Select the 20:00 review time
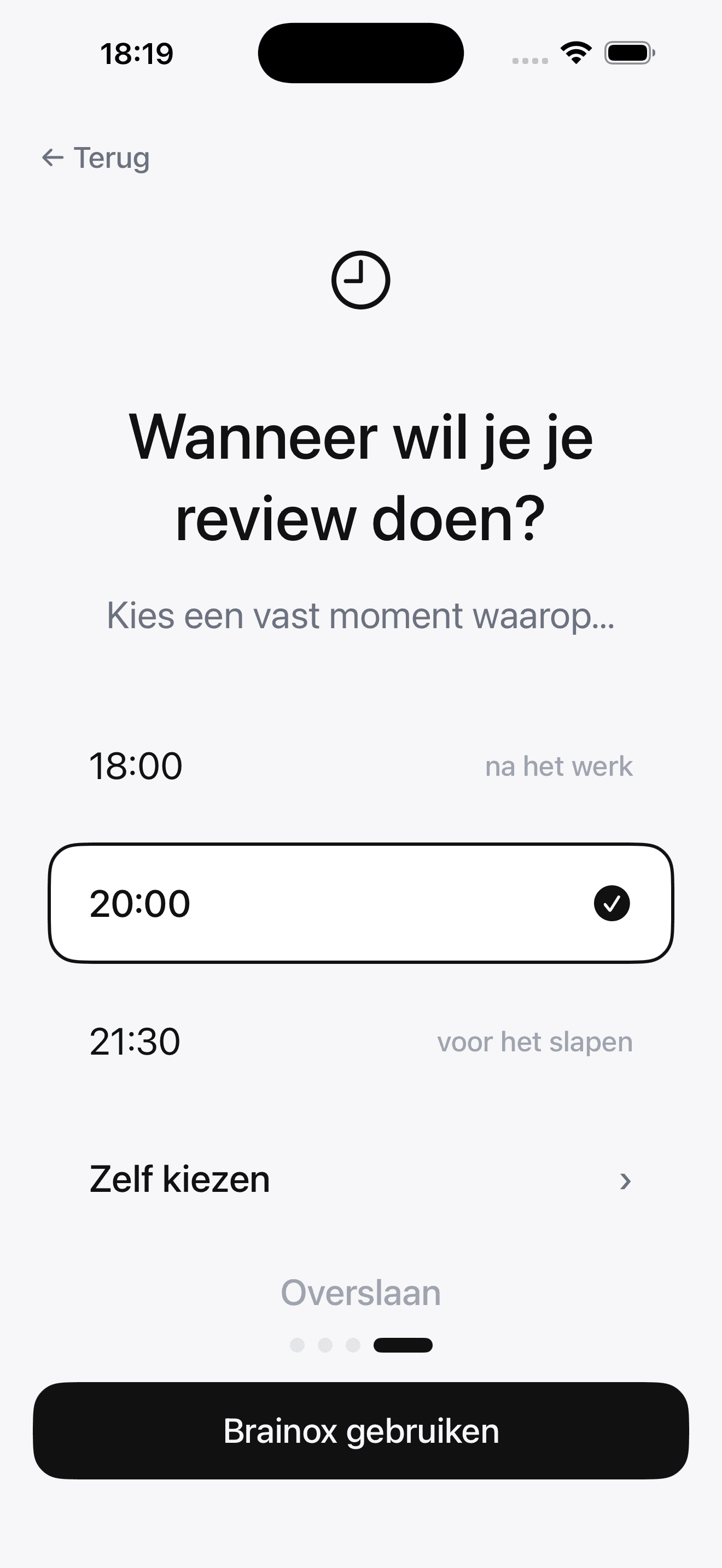The width and height of the screenshot is (722, 1568). coord(361,903)
